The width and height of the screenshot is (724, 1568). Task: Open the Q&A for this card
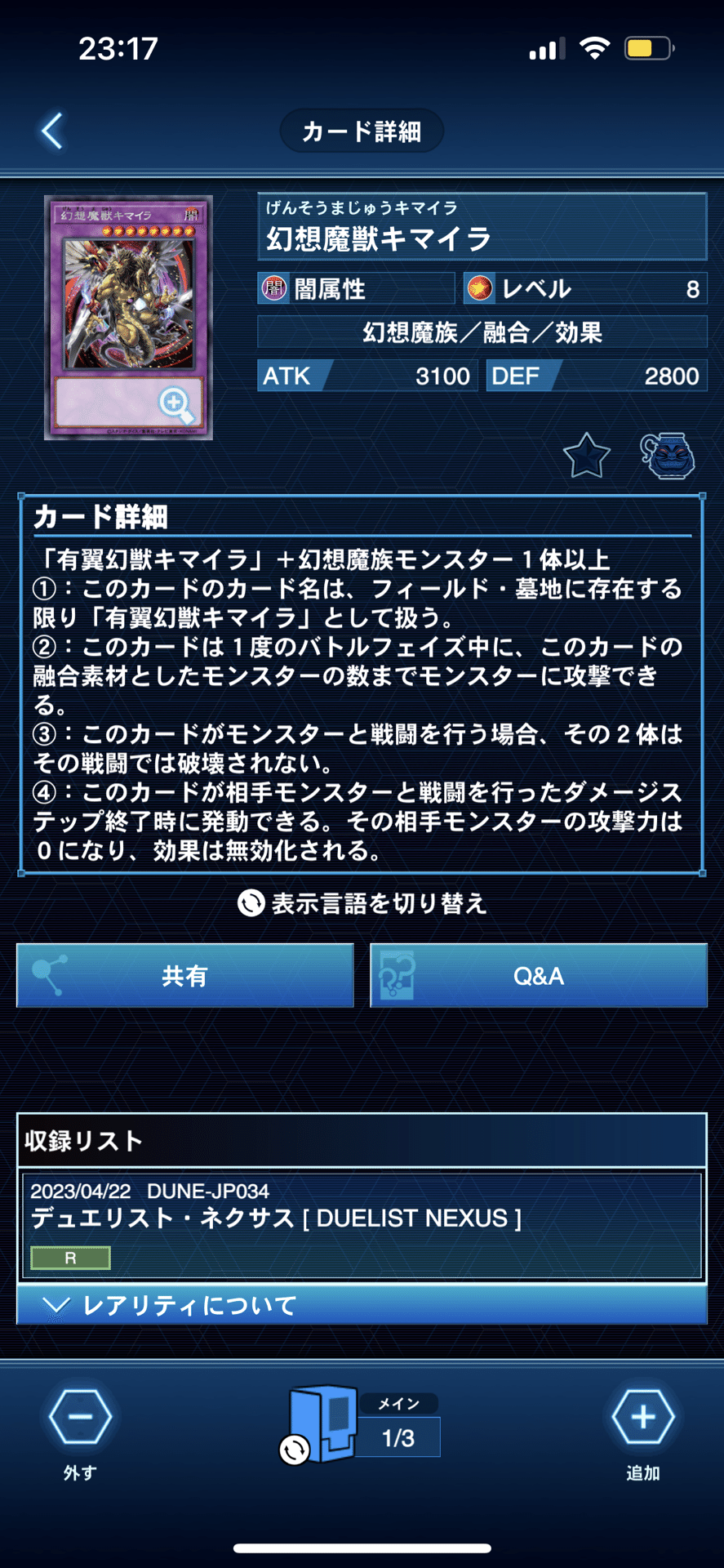(539, 975)
